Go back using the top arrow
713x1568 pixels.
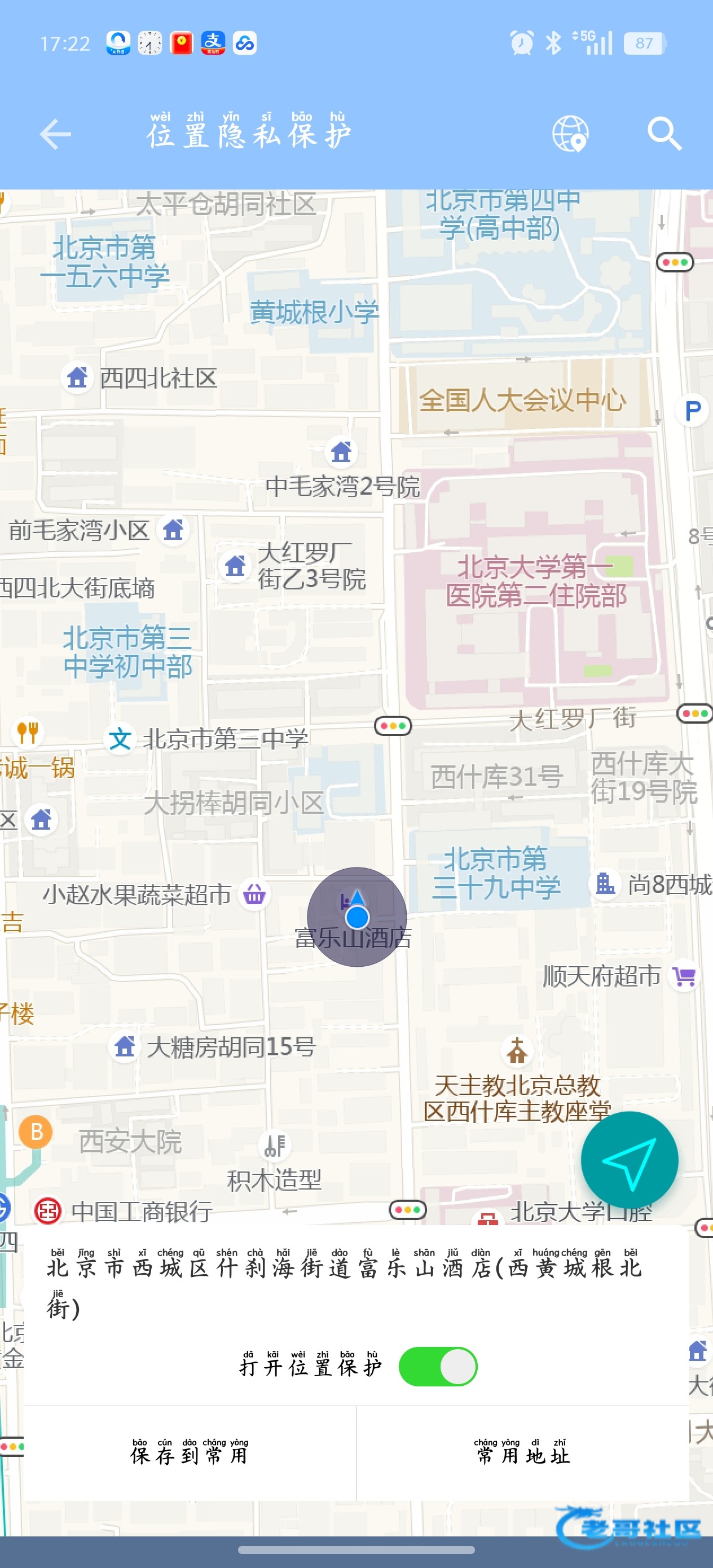coord(55,135)
